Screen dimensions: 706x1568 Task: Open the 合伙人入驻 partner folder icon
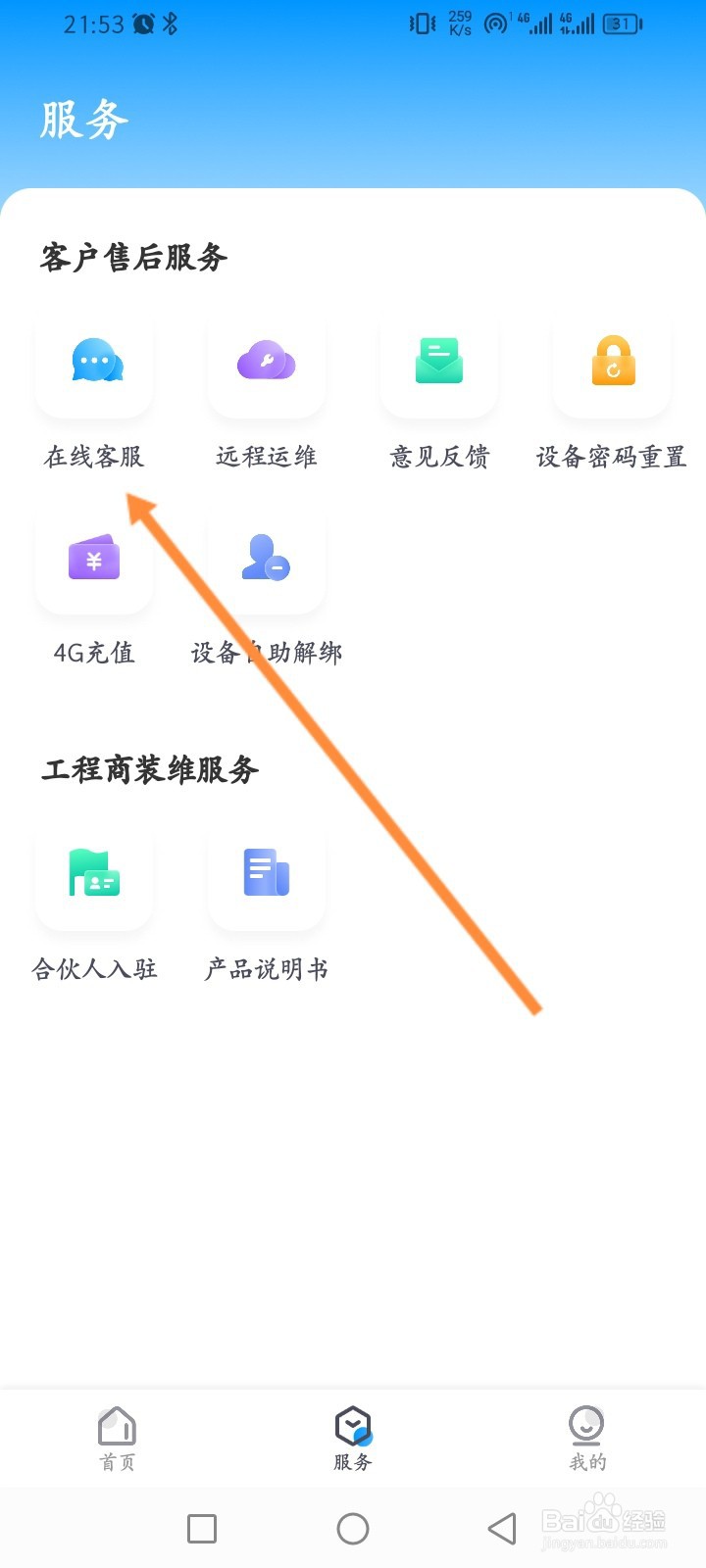[x=93, y=875]
